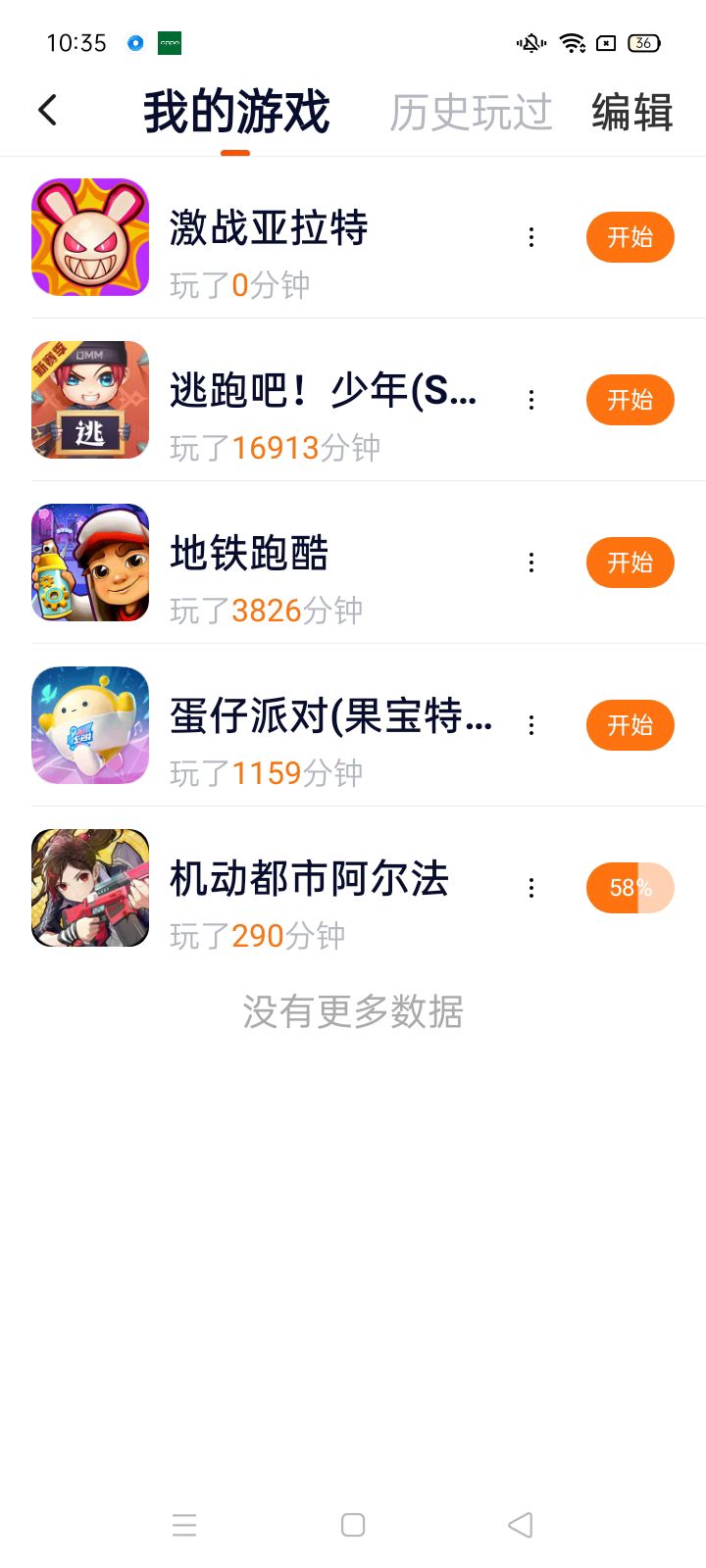The width and height of the screenshot is (706, 1568).
Task: Open the recent apps menu
Action: click(x=184, y=1525)
